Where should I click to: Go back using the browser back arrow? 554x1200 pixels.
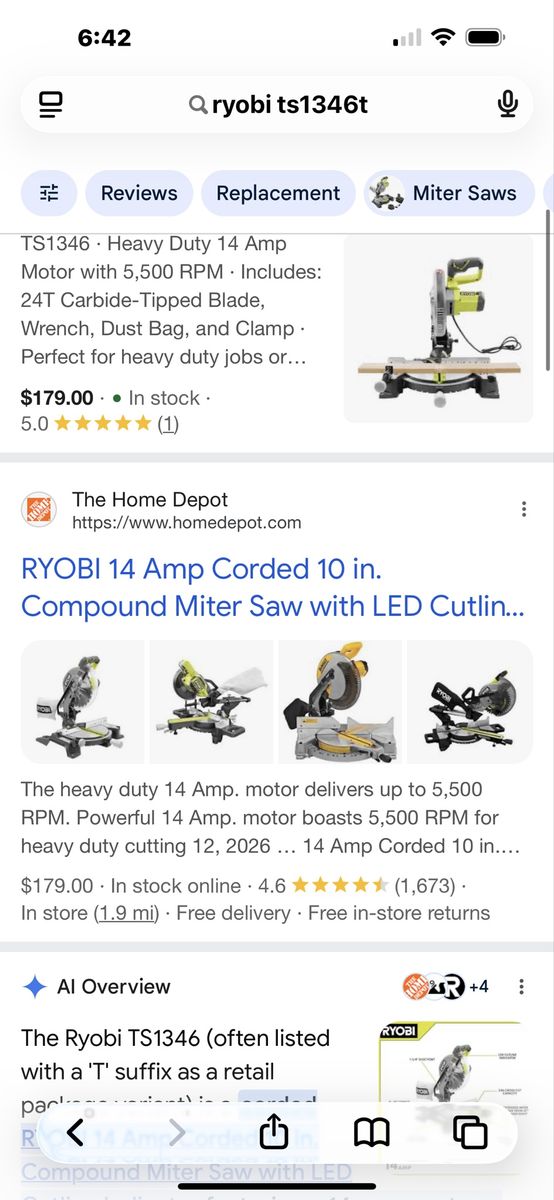pos(77,1132)
